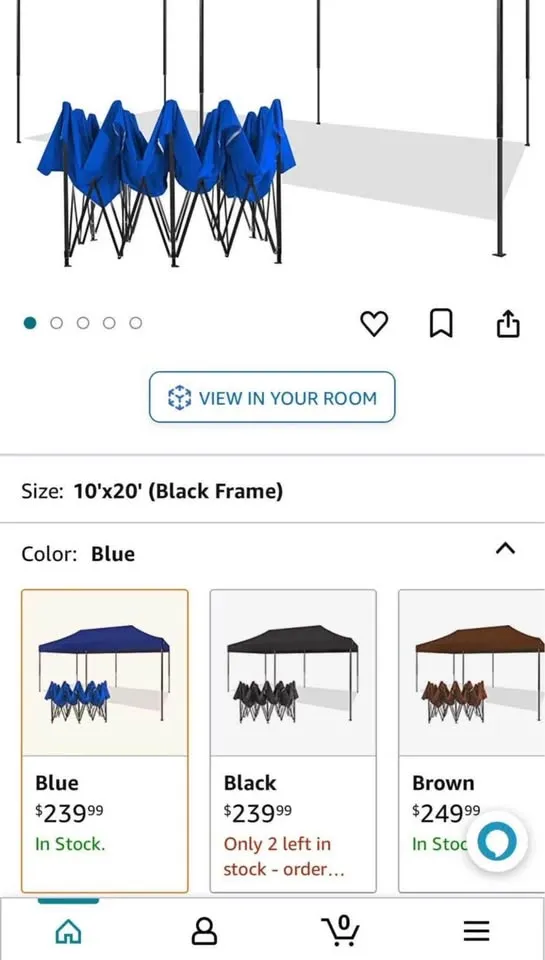Open the account profile tab
This screenshot has height=960, width=545.
(205, 931)
